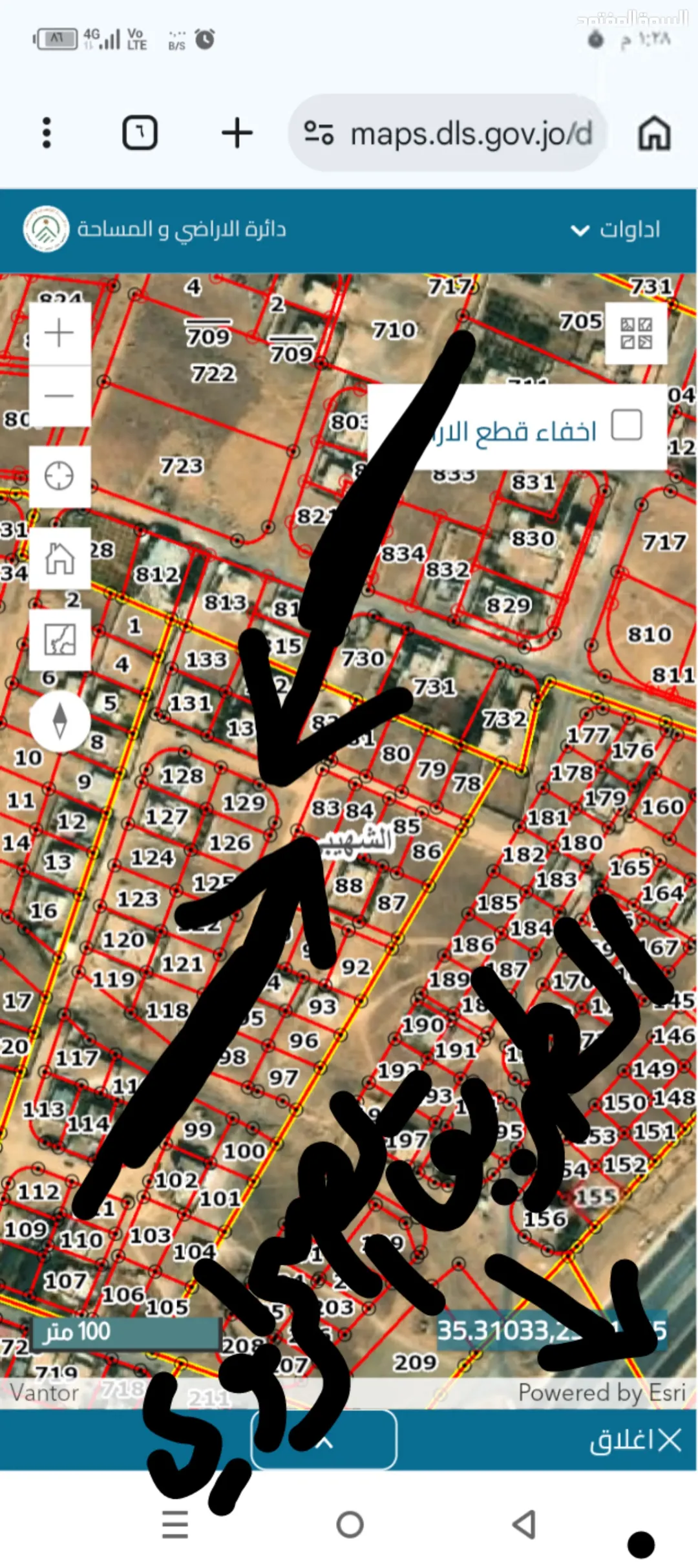Open a new browser tab

(237, 133)
